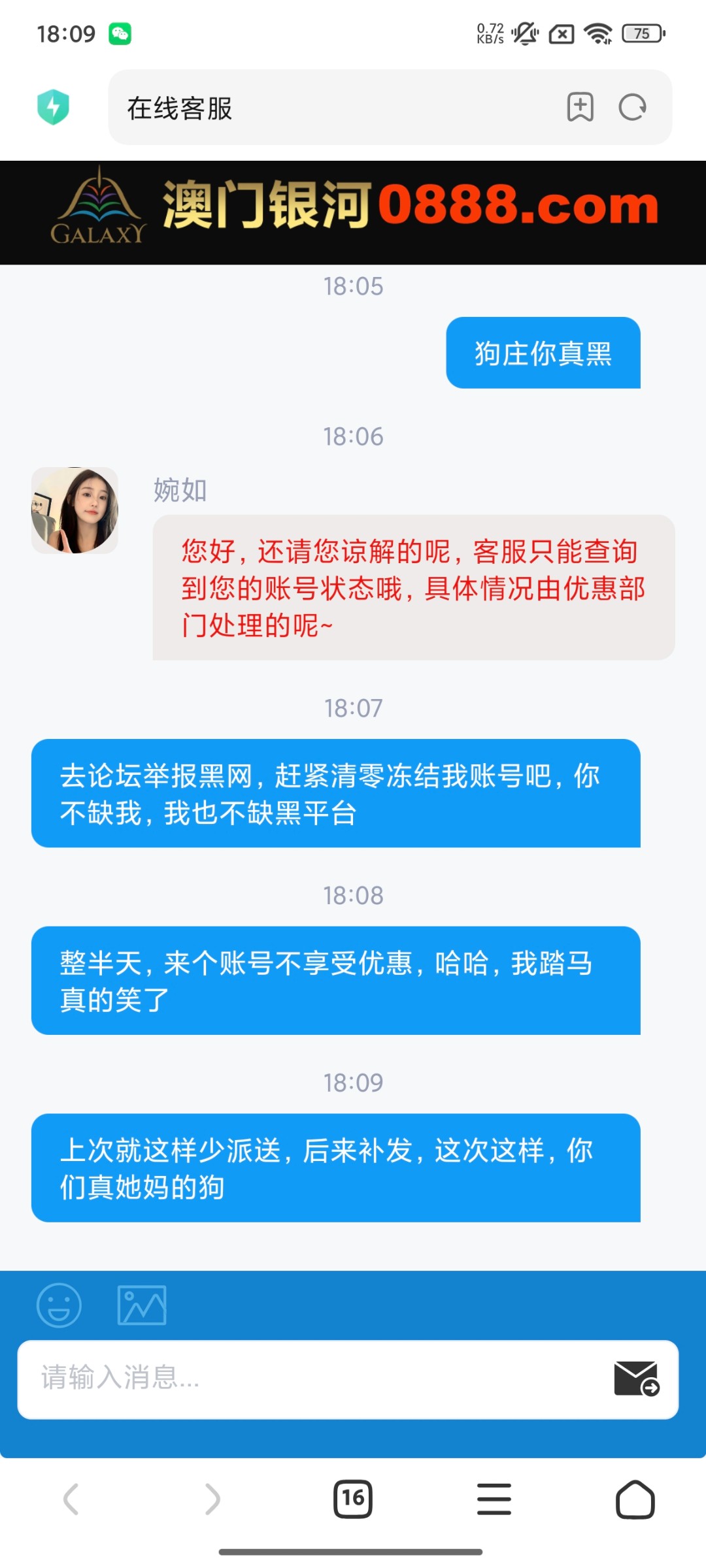The image size is (706, 1568).
Task: Open the browser menu
Action: pos(494,1499)
